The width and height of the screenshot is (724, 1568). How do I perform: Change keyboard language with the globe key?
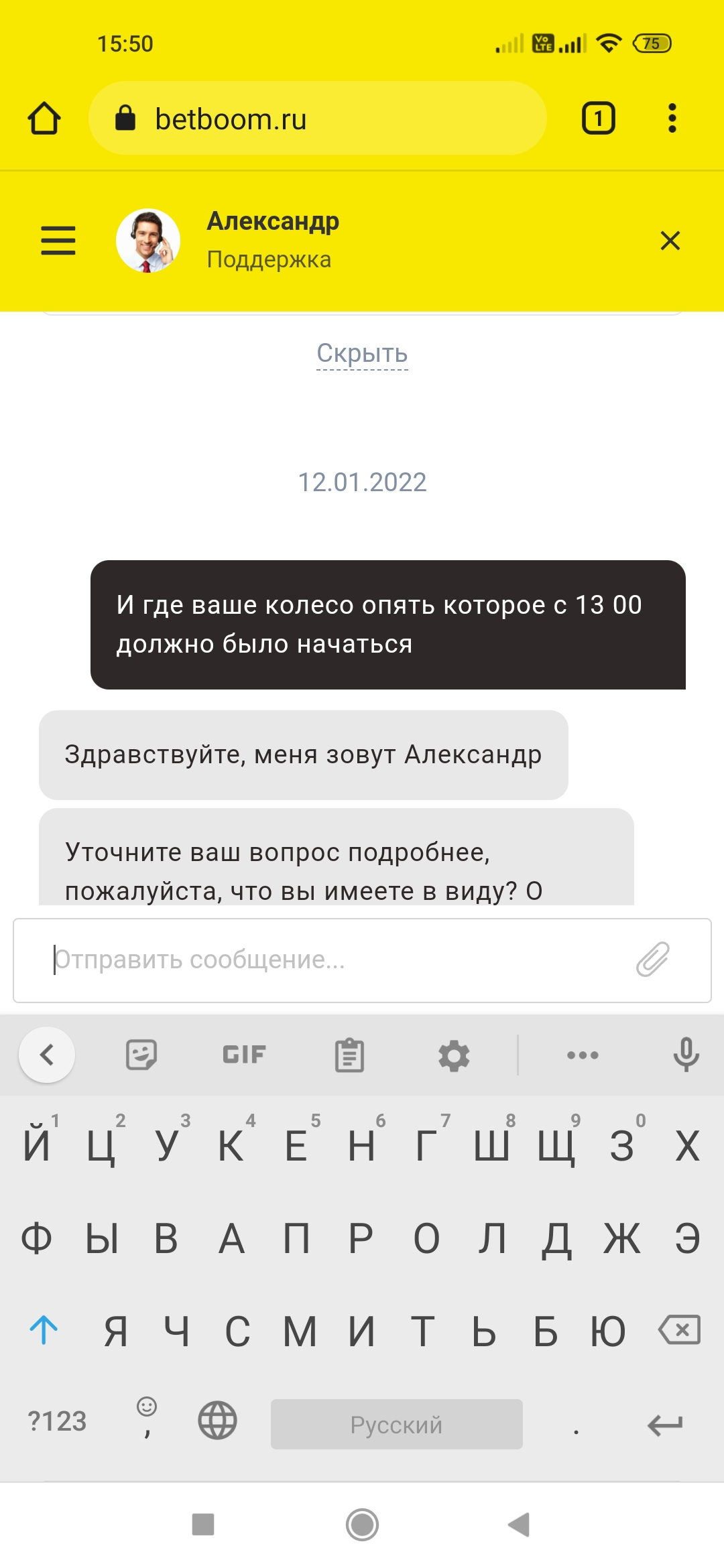pyautogui.click(x=218, y=1421)
